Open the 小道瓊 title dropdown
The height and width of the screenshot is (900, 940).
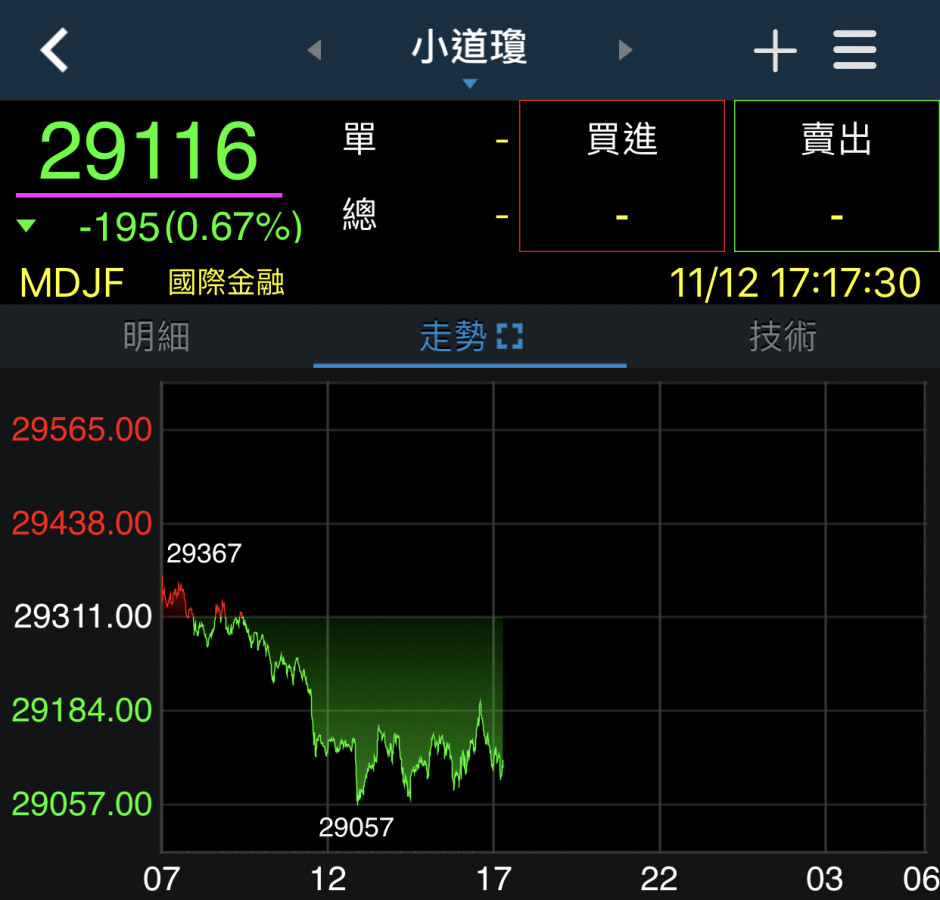[470, 56]
